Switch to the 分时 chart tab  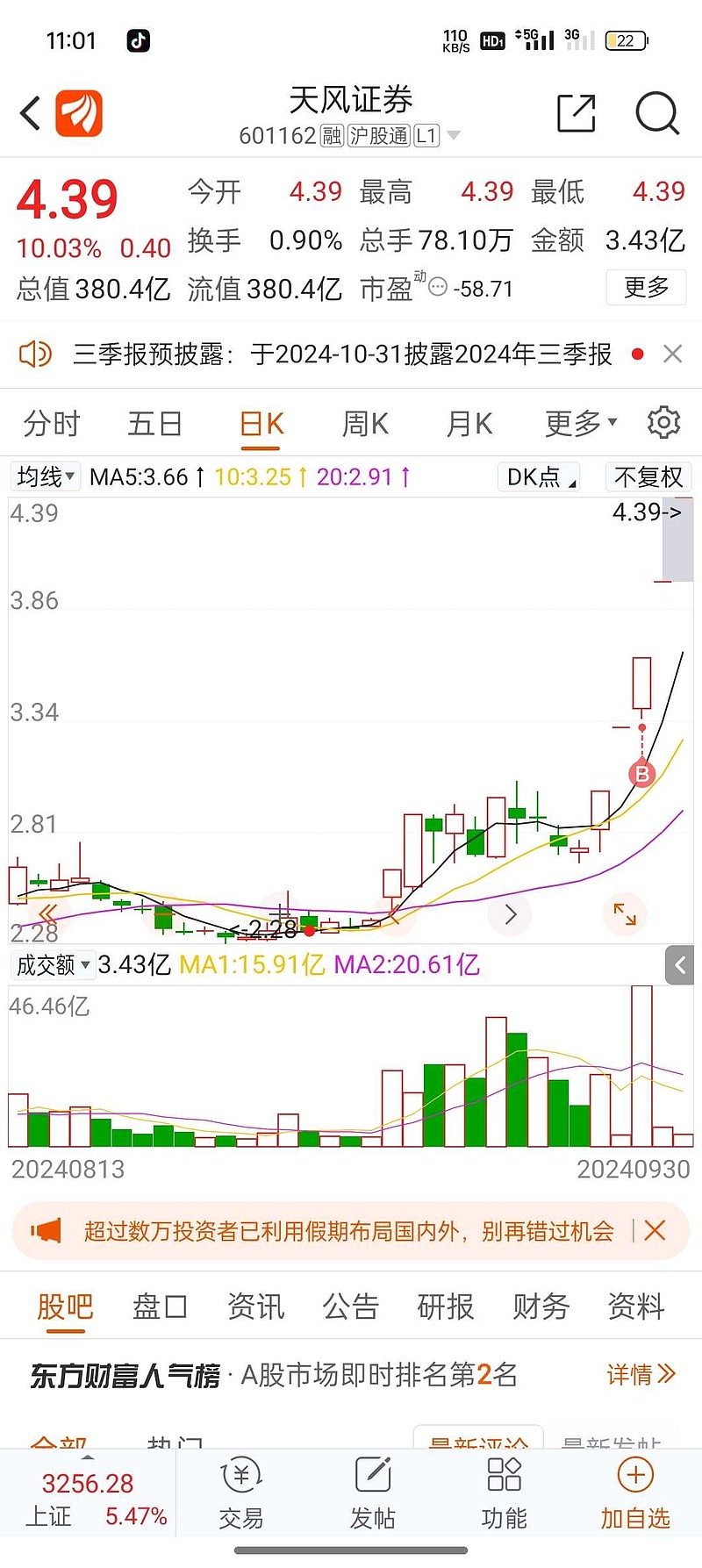[52, 424]
